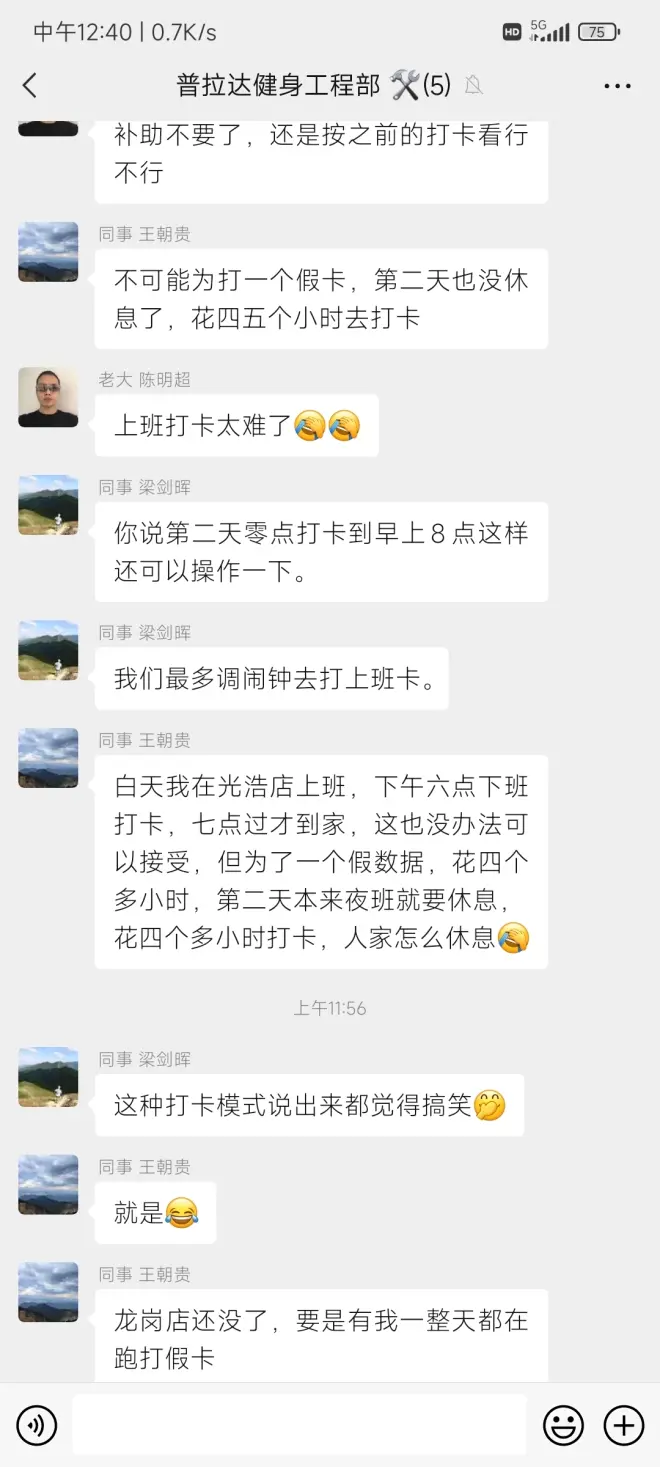The height and width of the screenshot is (1467, 660).
Task: Open 王朝贵's avatar beside 就是 message
Action: click(x=48, y=1185)
